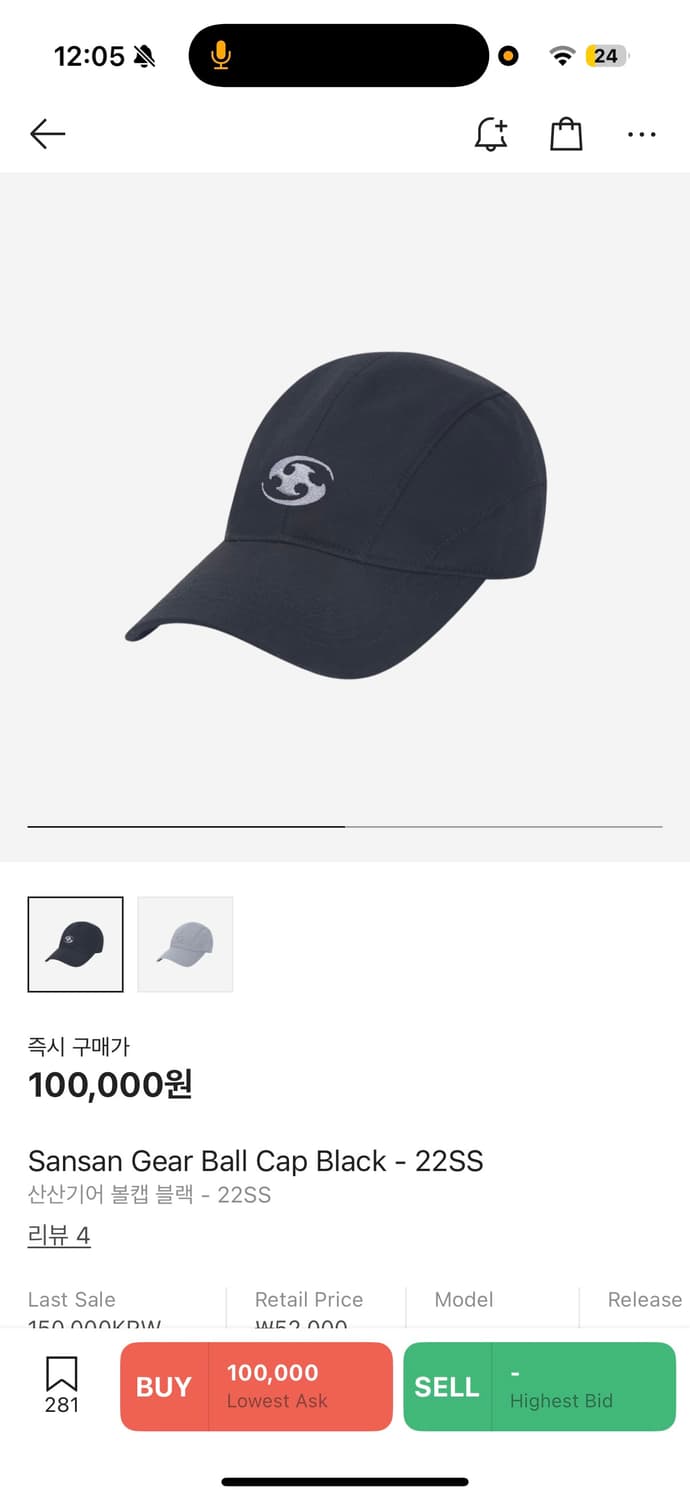The image size is (690, 1500).
Task: Open the shopping bag
Action: click(x=566, y=134)
